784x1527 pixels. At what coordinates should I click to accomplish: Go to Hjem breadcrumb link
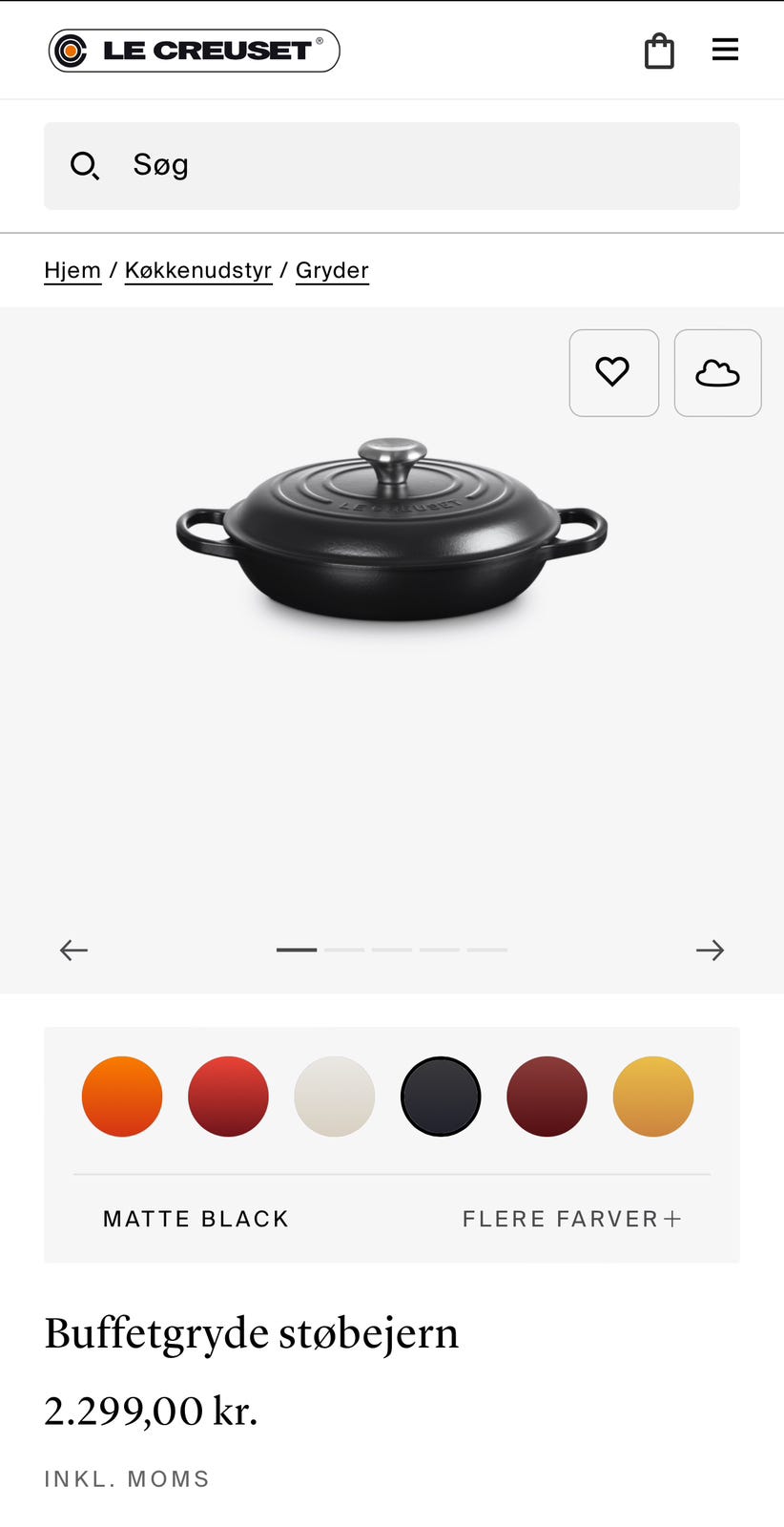[x=72, y=271]
